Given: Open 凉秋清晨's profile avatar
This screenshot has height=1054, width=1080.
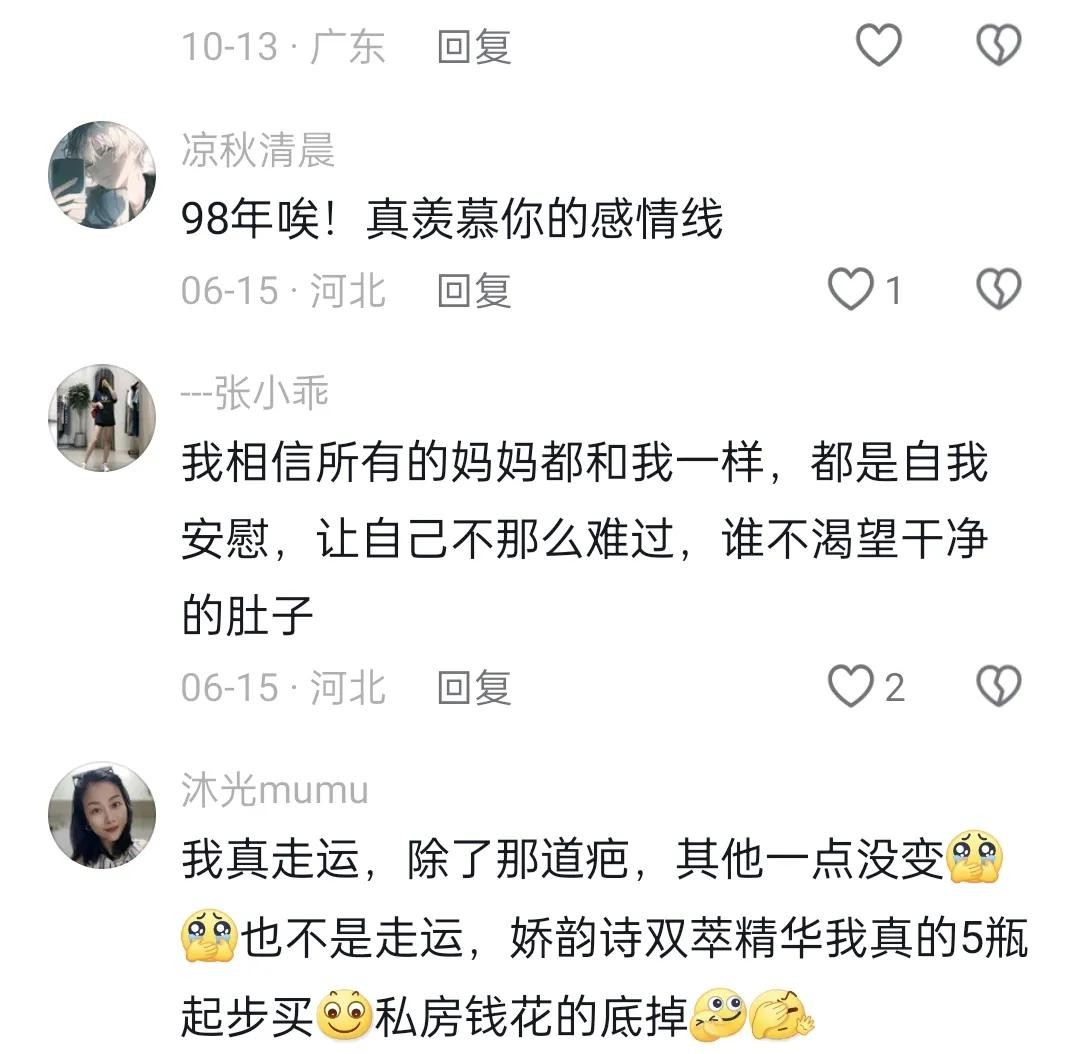Looking at the screenshot, I should click(102, 175).
